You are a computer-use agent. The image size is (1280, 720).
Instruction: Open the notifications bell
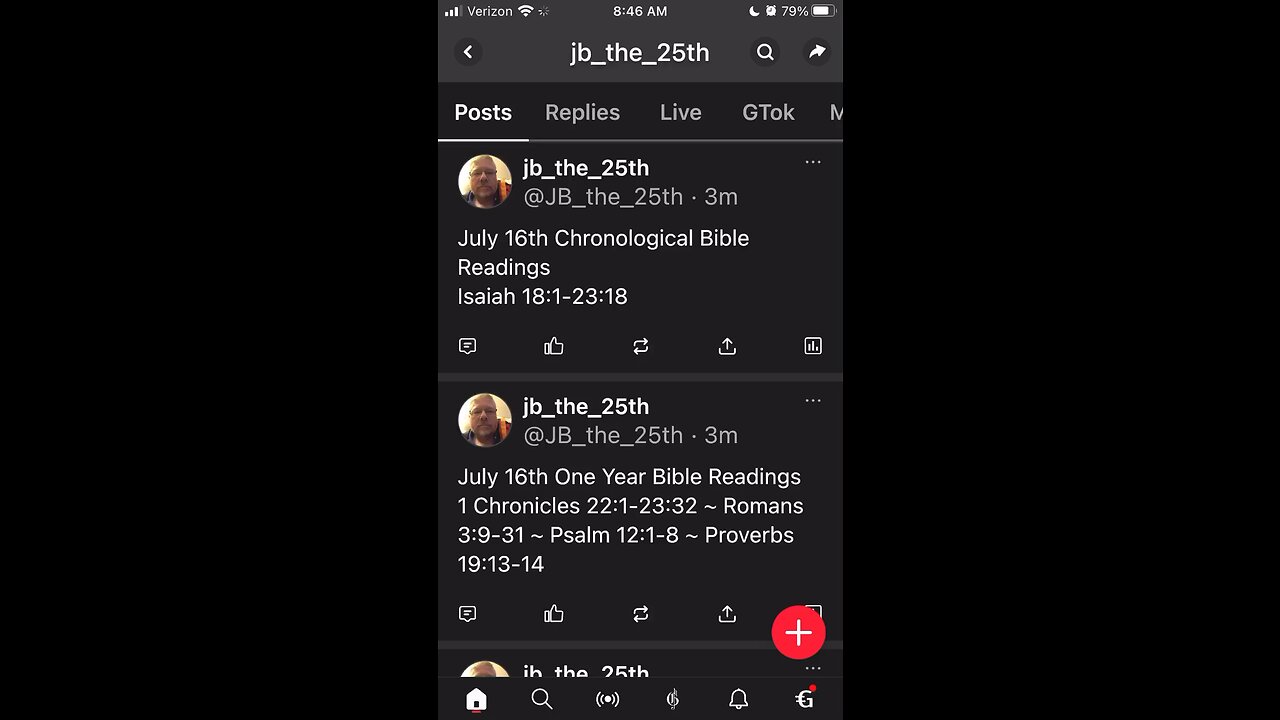(738, 699)
